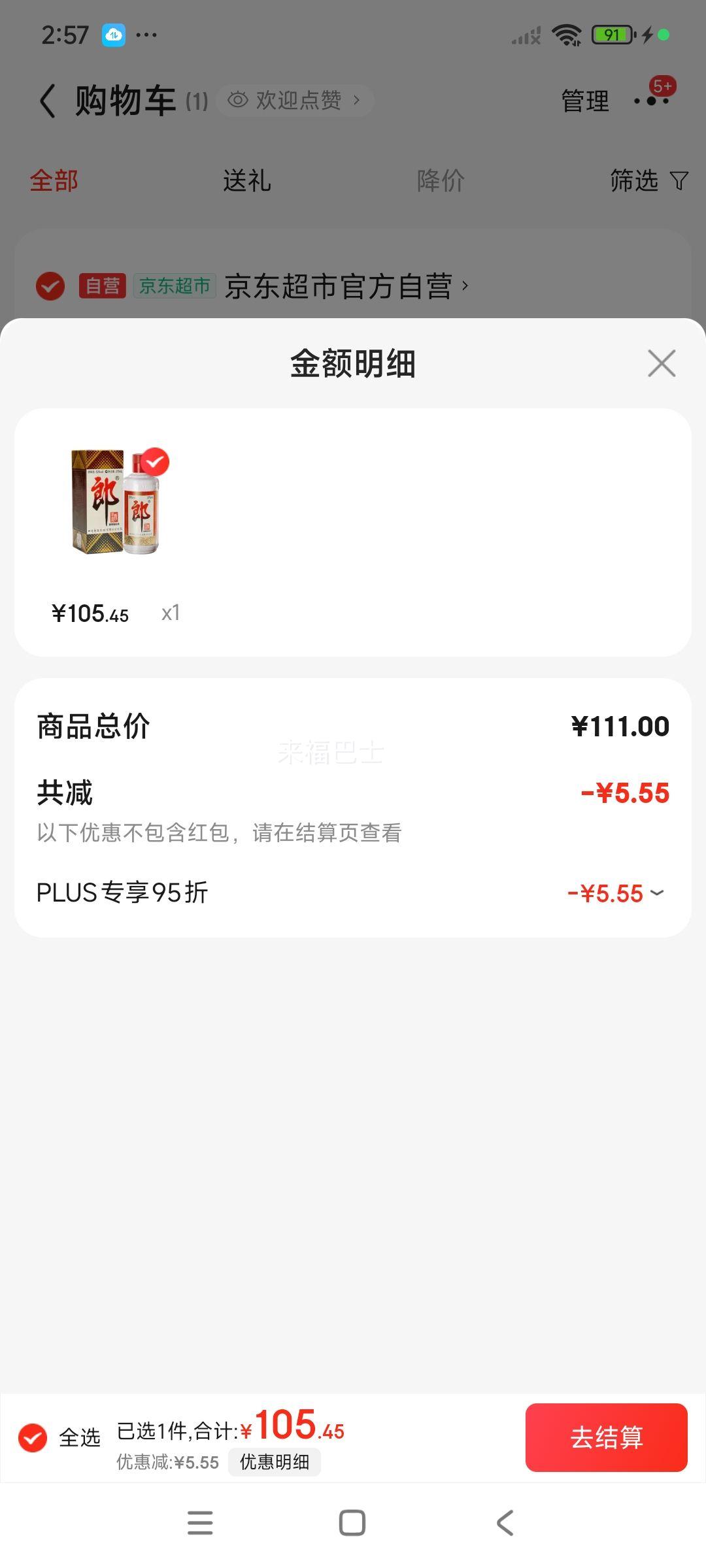Close the 金额明细 panel
Screen dimensions: 706x1568
tap(661, 363)
